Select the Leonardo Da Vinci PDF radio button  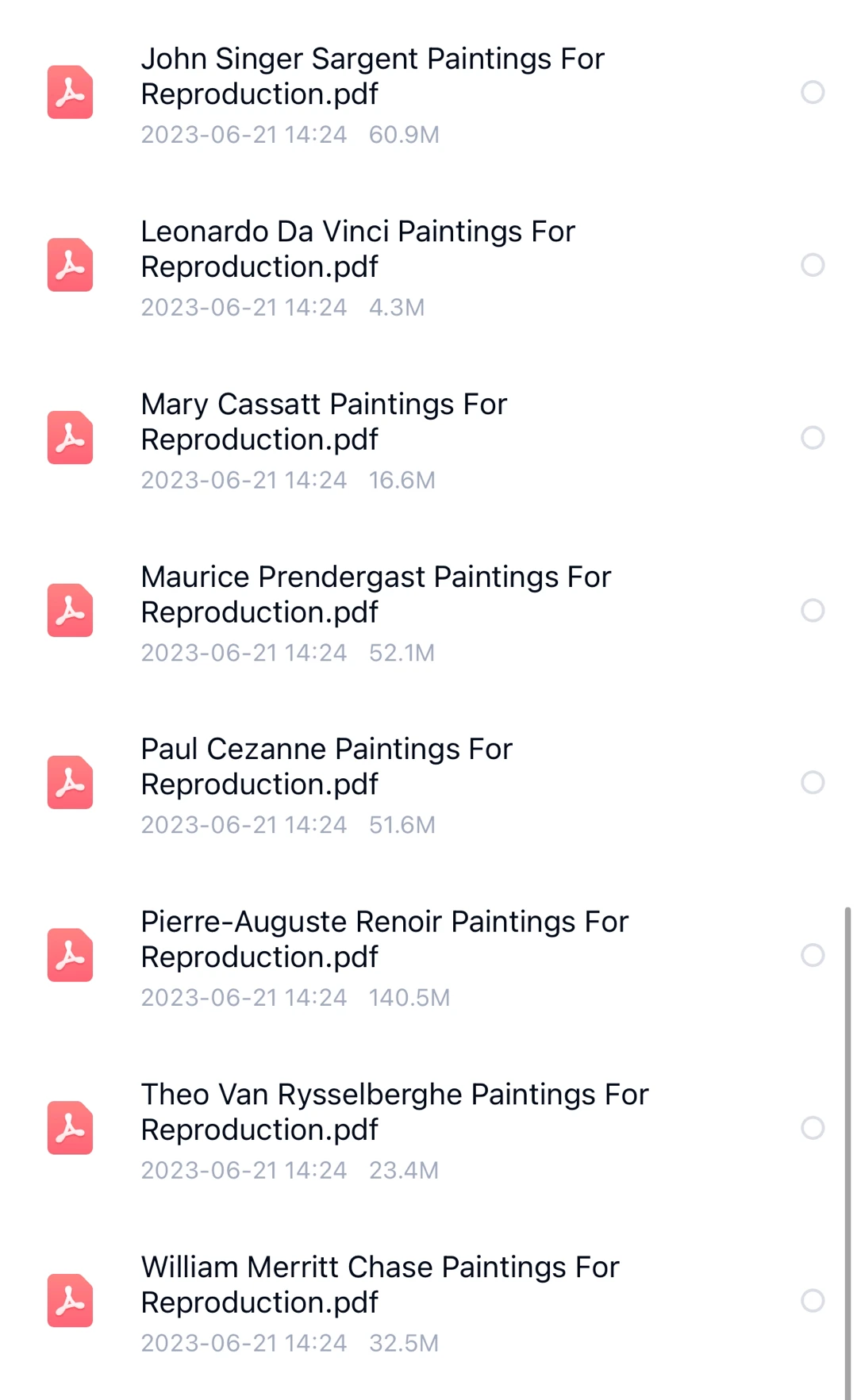[813, 265]
